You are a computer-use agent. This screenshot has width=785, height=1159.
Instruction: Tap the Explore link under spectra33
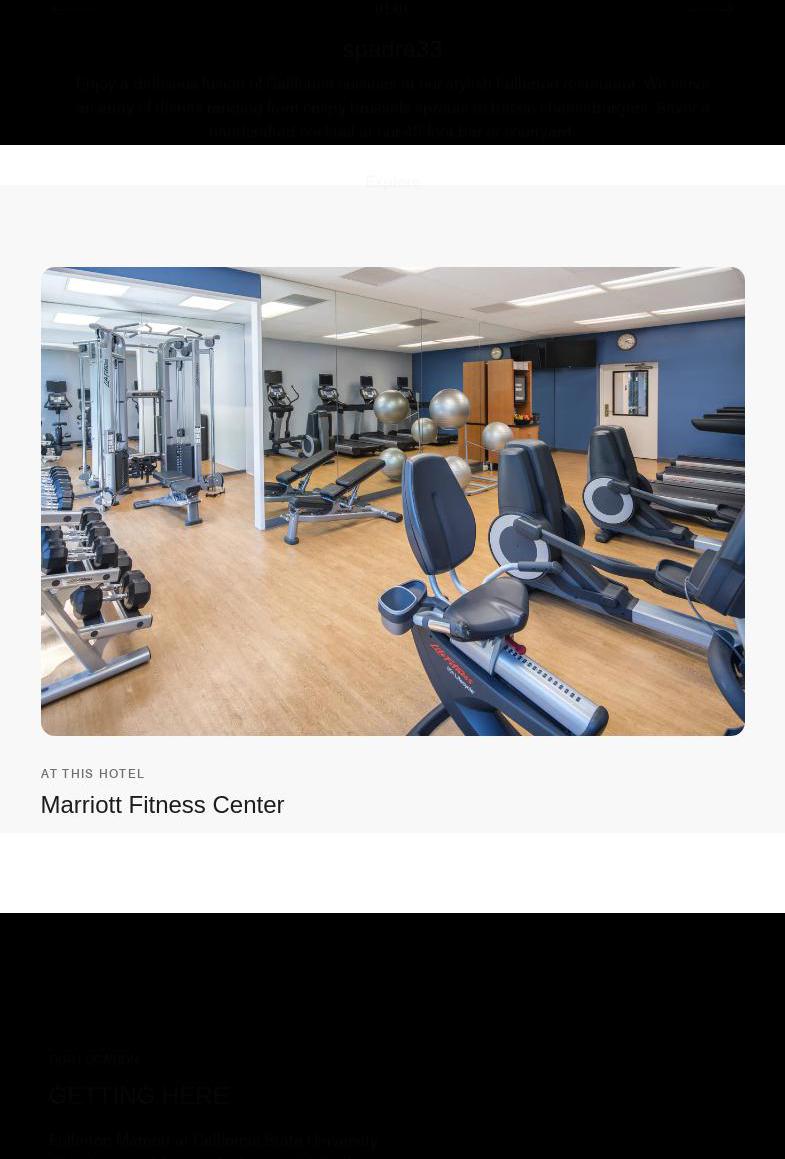pos(392,182)
